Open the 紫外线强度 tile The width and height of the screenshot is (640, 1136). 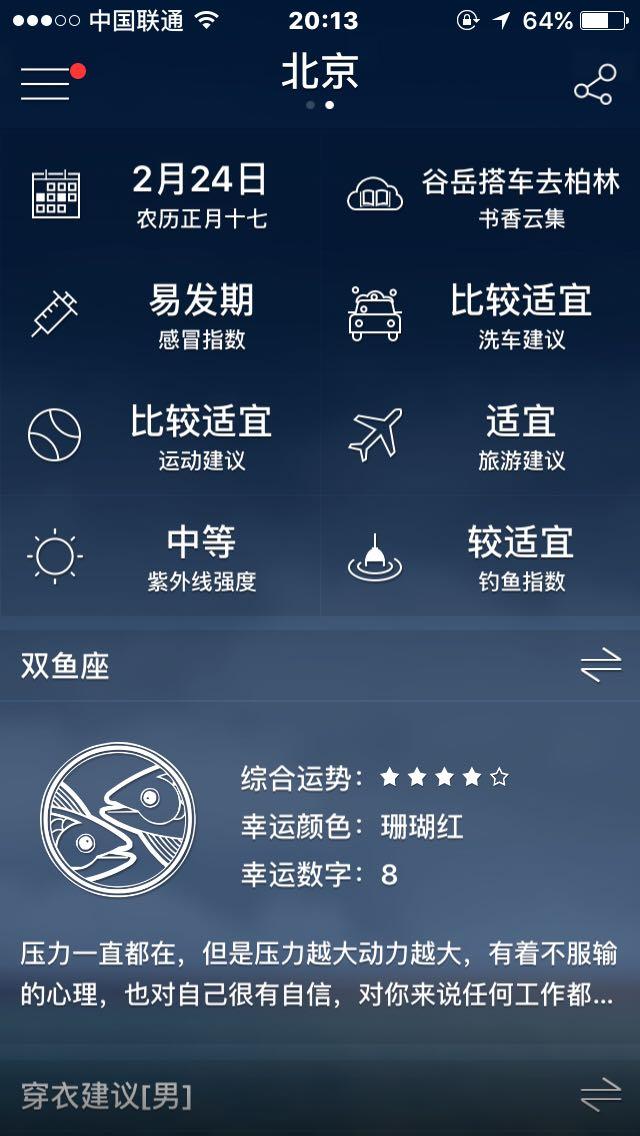click(x=160, y=557)
